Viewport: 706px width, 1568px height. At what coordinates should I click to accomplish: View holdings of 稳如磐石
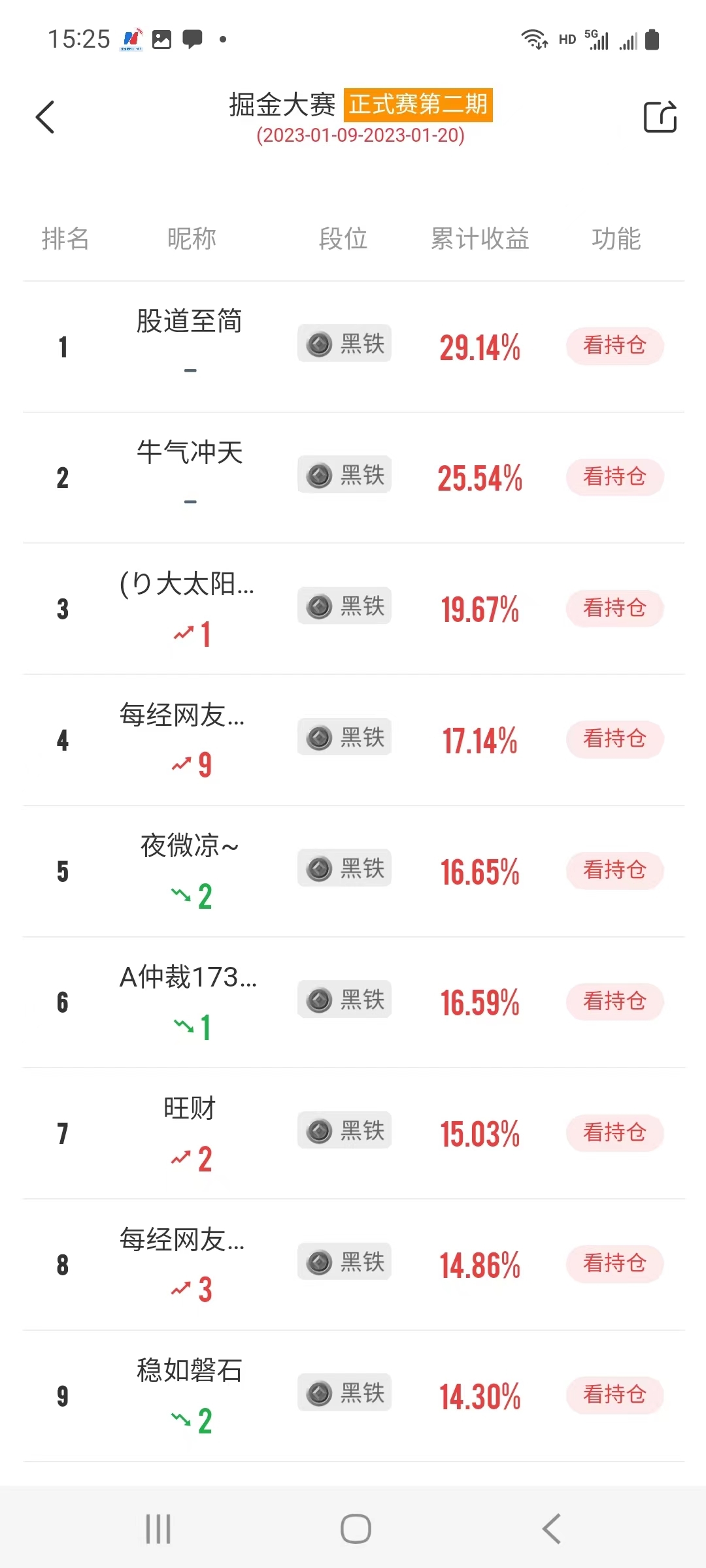615,1395
